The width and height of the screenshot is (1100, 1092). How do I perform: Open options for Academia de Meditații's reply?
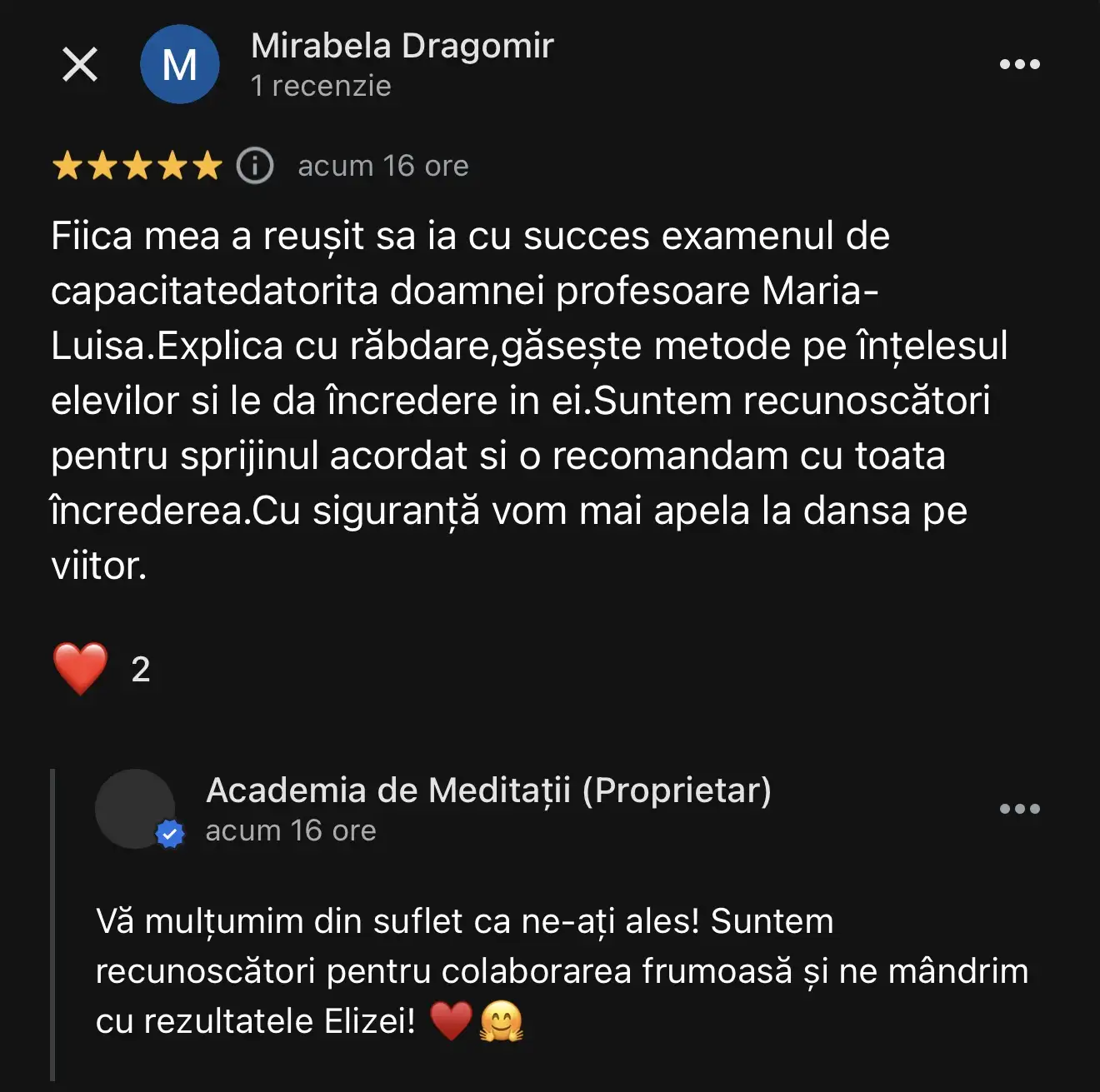1019,809
